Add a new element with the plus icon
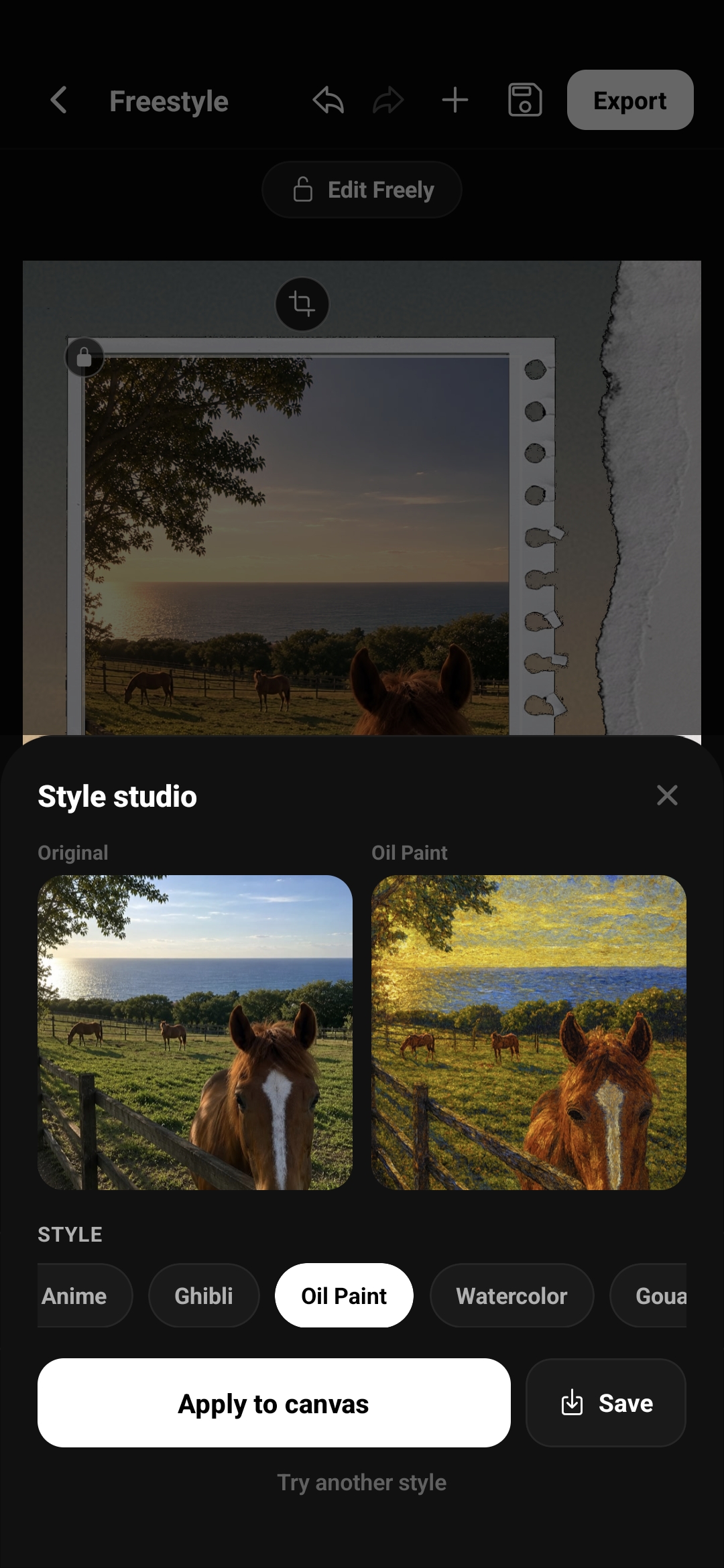This screenshot has width=724, height=1568. click(x=455, y=101)
